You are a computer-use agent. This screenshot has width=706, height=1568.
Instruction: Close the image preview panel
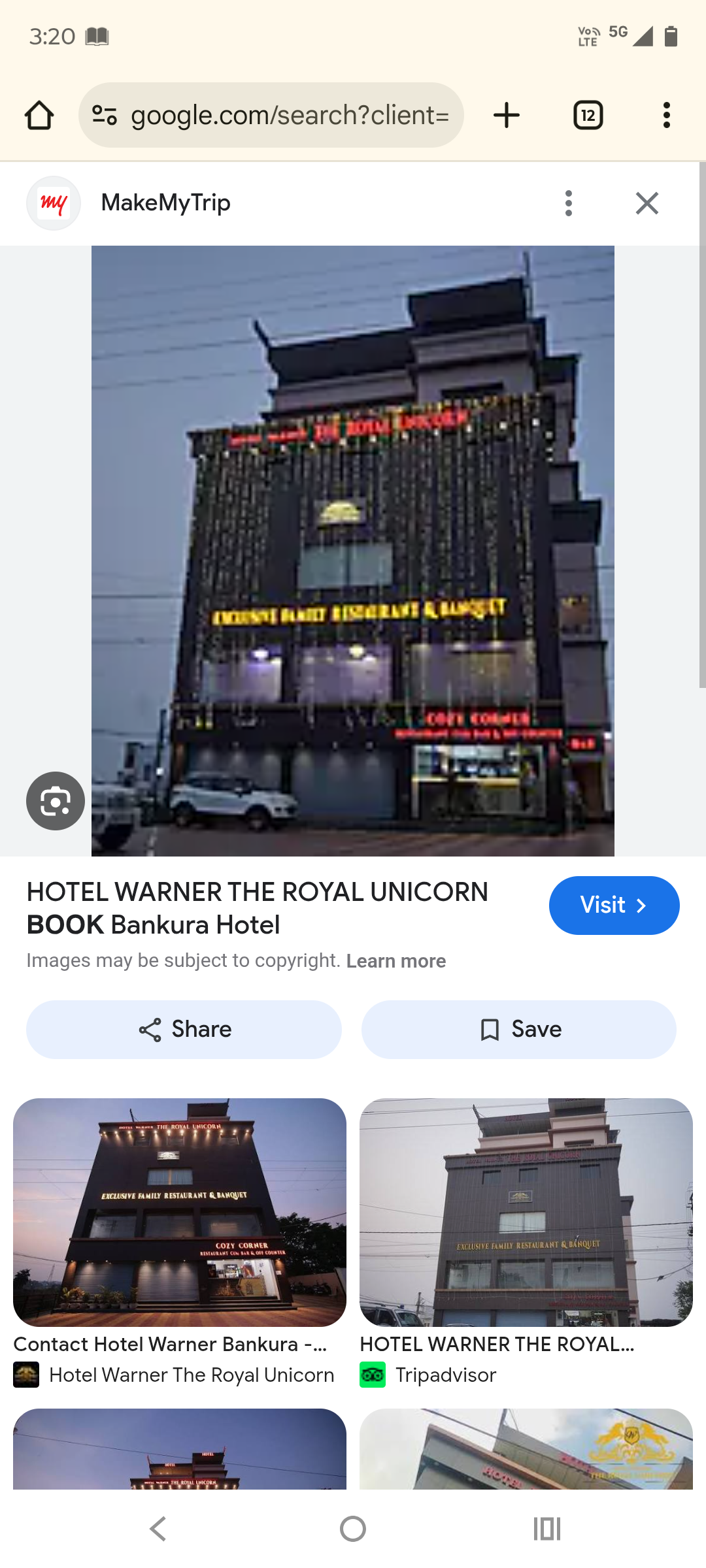click(647, 203)
